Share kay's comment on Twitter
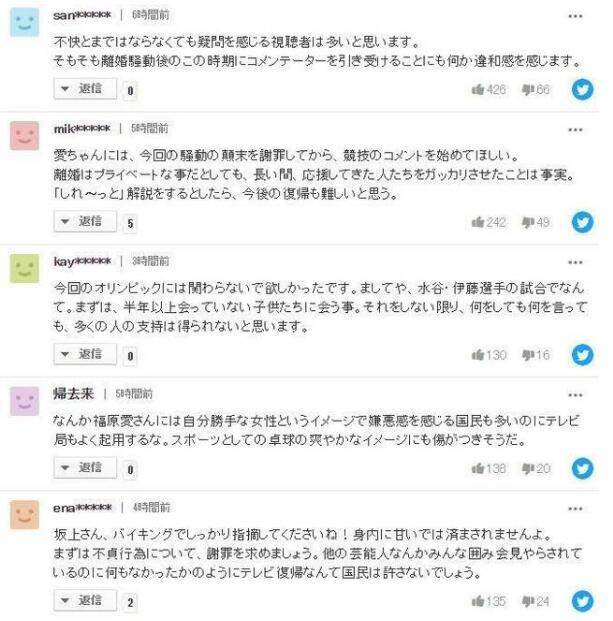 coord(583,355)
